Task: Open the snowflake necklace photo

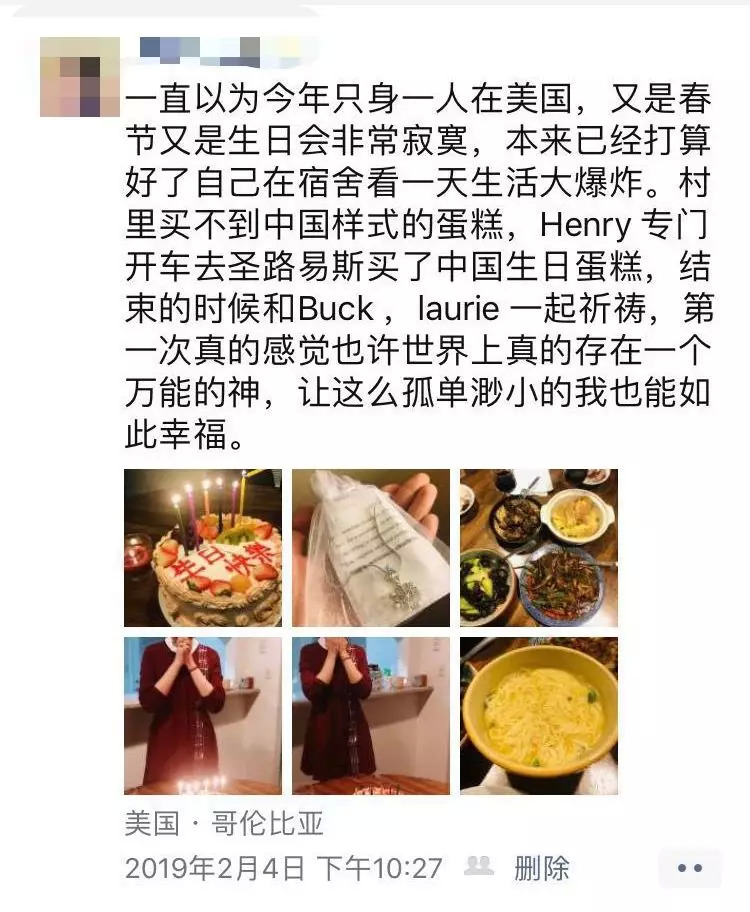Action: click(371, 548)
